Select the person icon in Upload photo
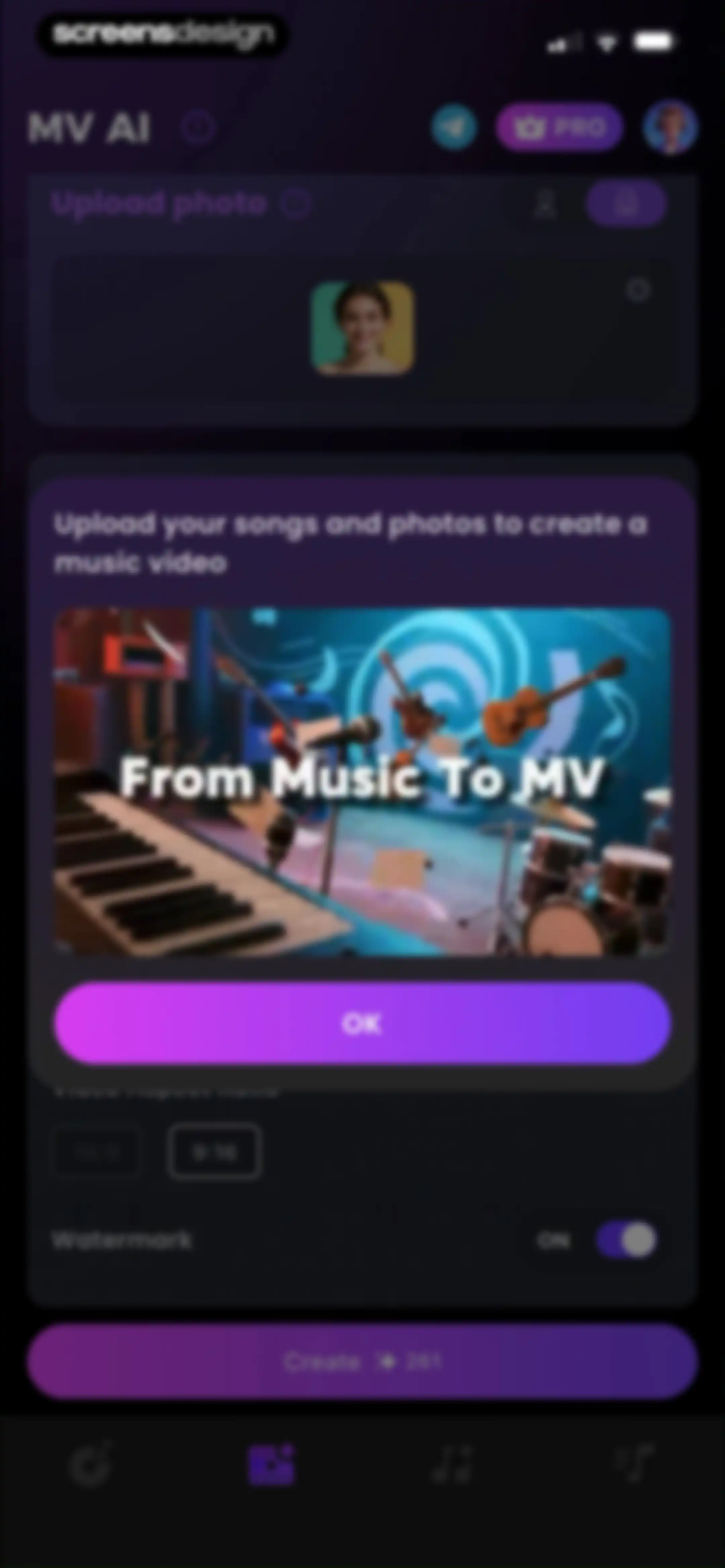This screenshot has width=725, height=1568. tap(546, 204)
